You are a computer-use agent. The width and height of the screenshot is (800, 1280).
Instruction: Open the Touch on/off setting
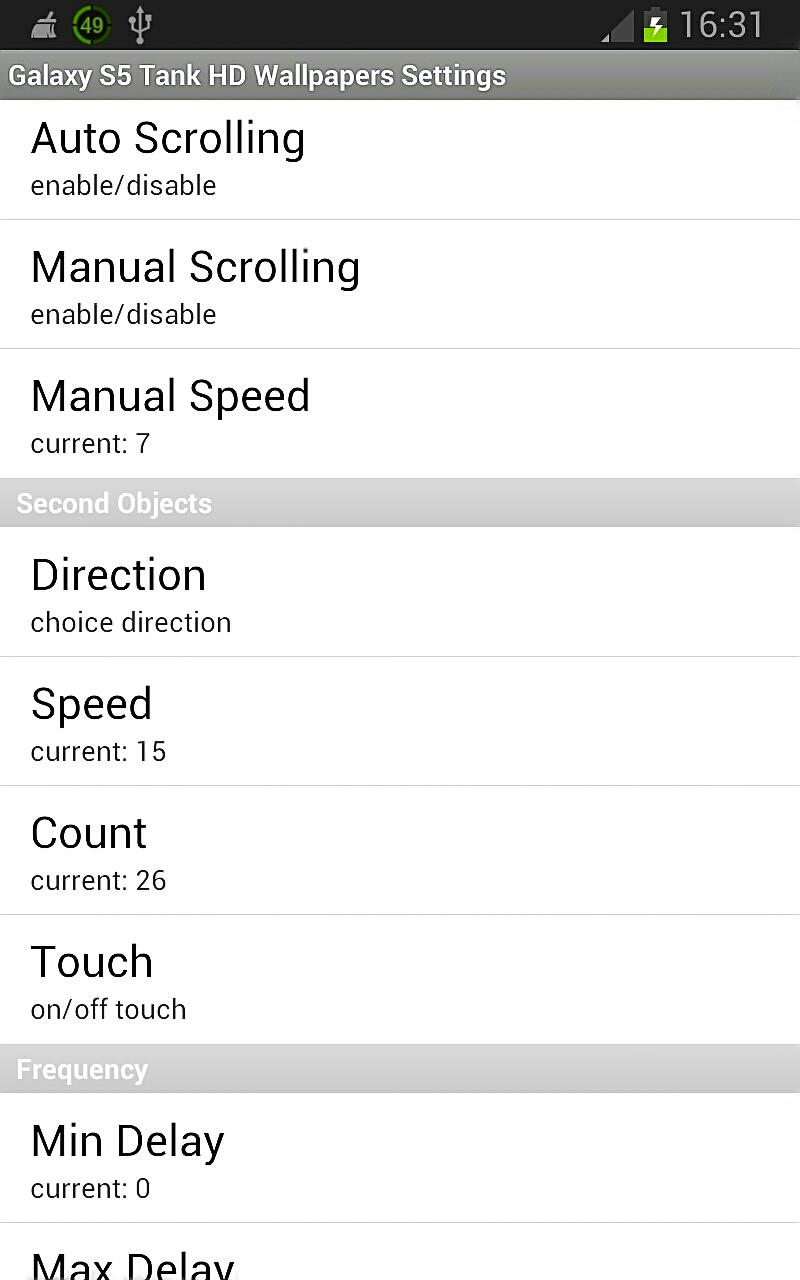[x=400, y=979]
